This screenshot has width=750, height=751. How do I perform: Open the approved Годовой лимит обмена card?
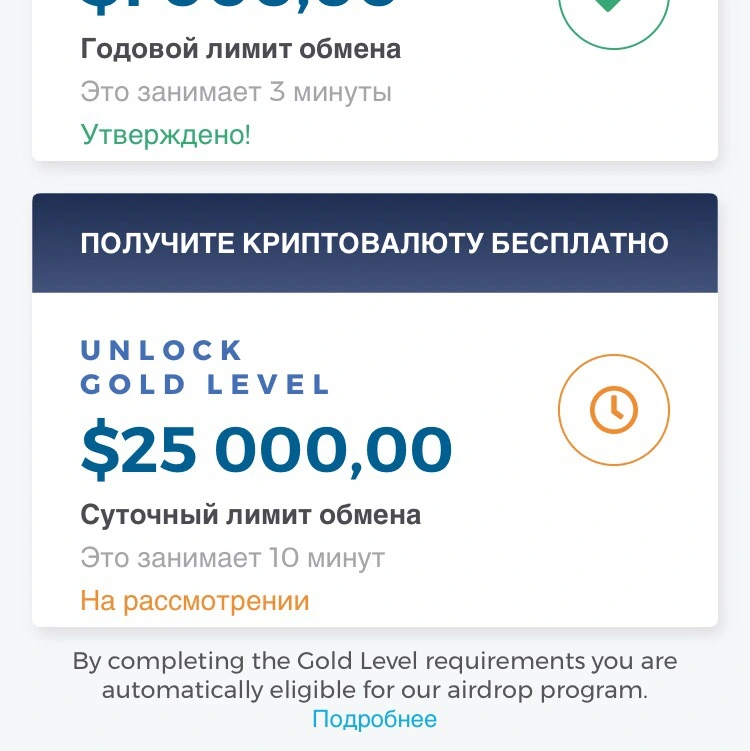click(x=375, y=80)
